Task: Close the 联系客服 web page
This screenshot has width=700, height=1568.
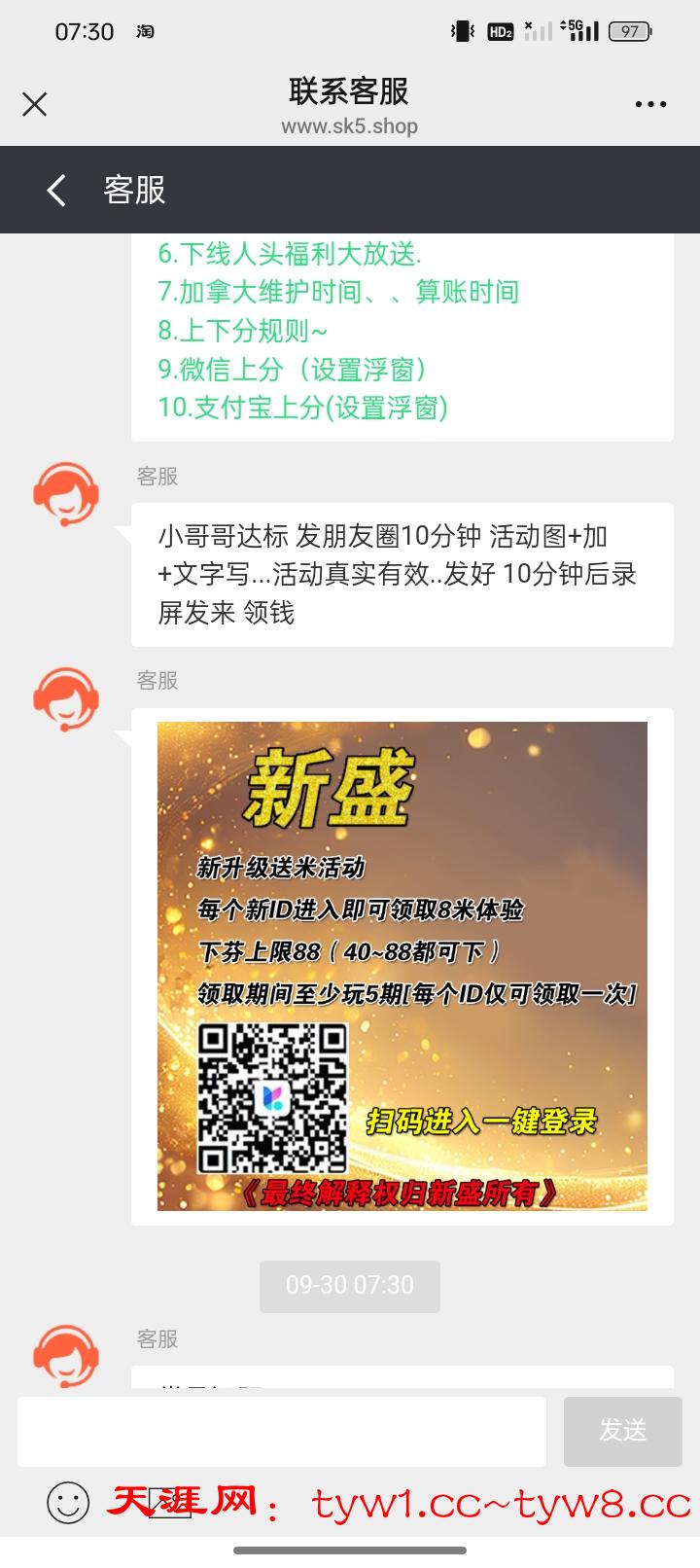Action: click(35, 104)
